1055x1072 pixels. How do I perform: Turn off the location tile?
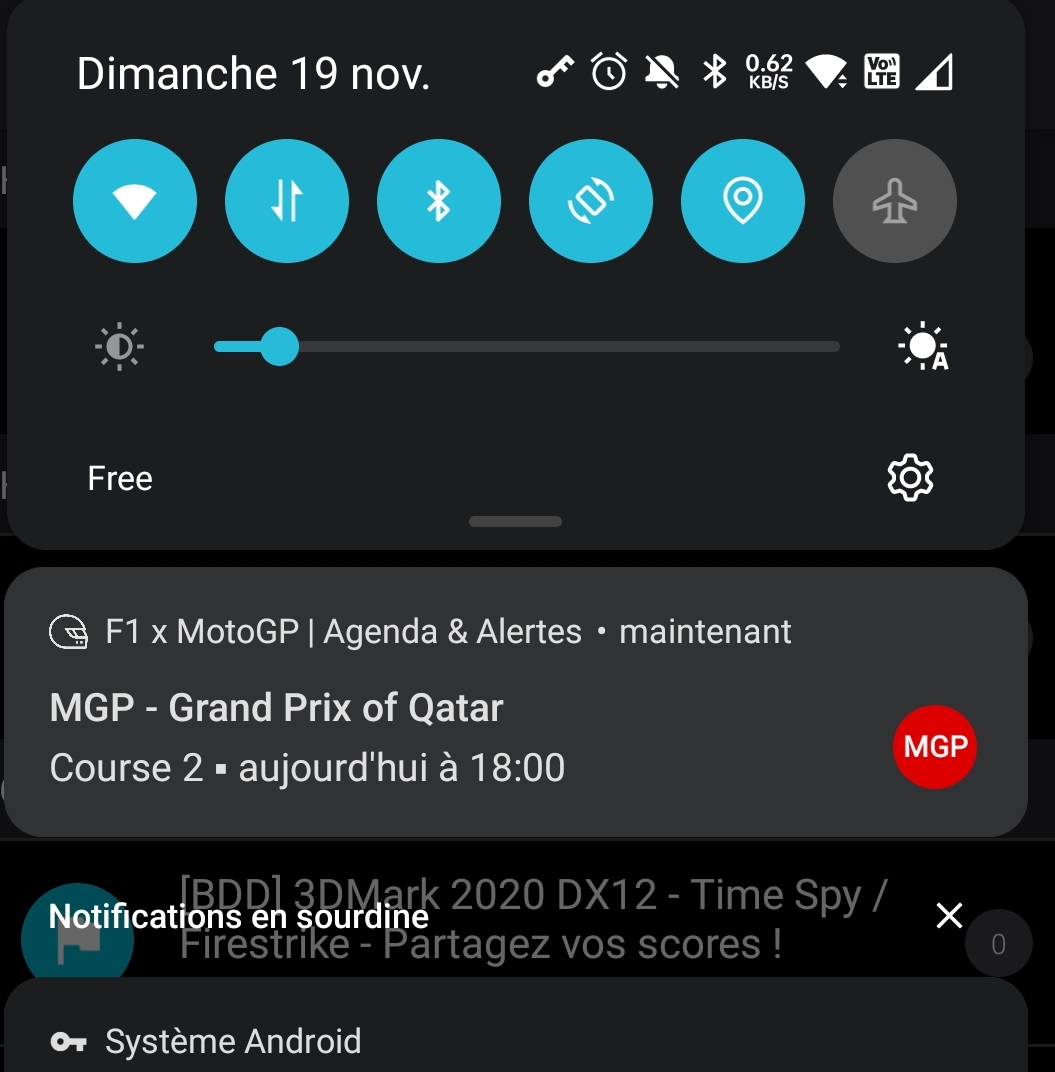pyautogui.click(x=743, y=201)
